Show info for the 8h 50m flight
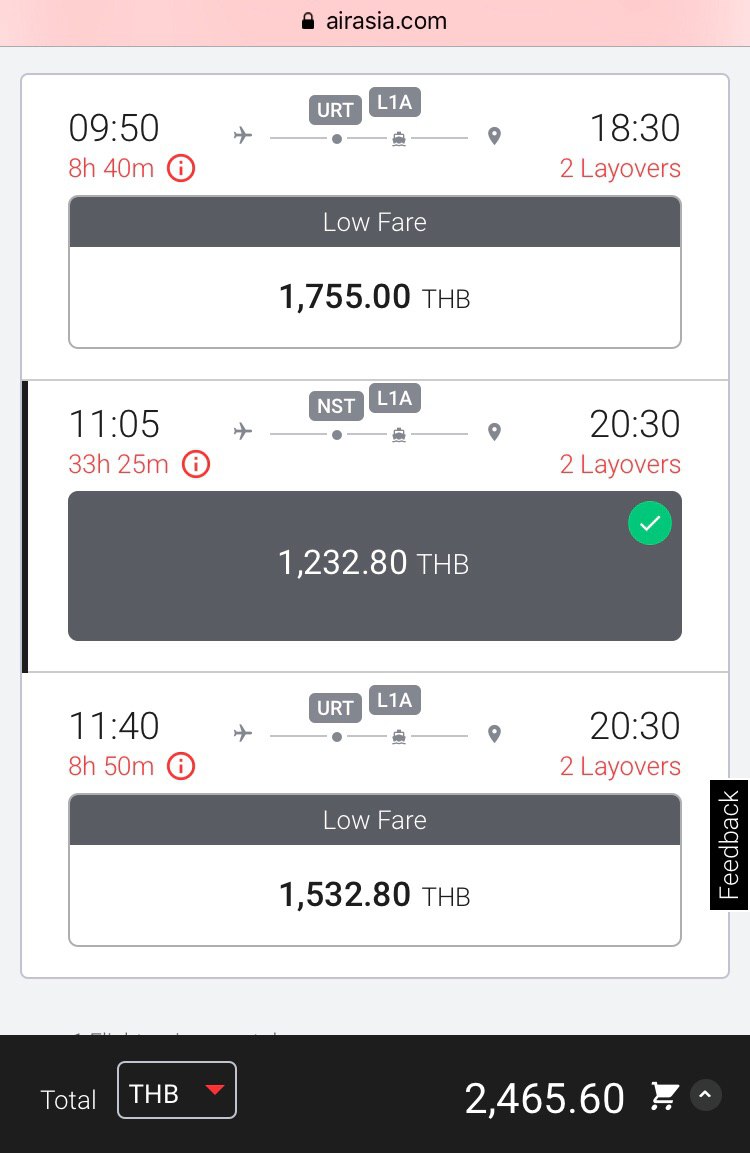 pos(181,766)
